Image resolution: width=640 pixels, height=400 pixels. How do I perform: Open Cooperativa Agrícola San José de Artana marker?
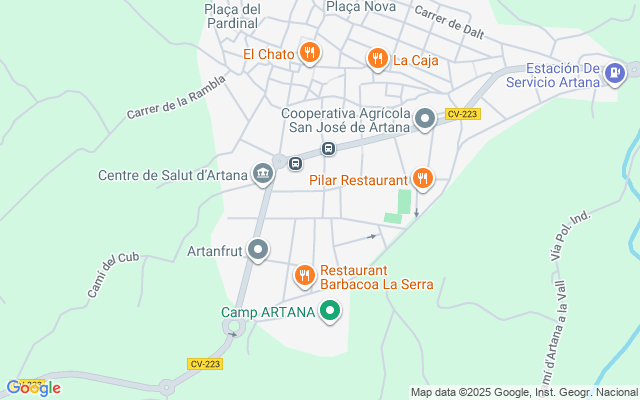click(x=425, y=119)
